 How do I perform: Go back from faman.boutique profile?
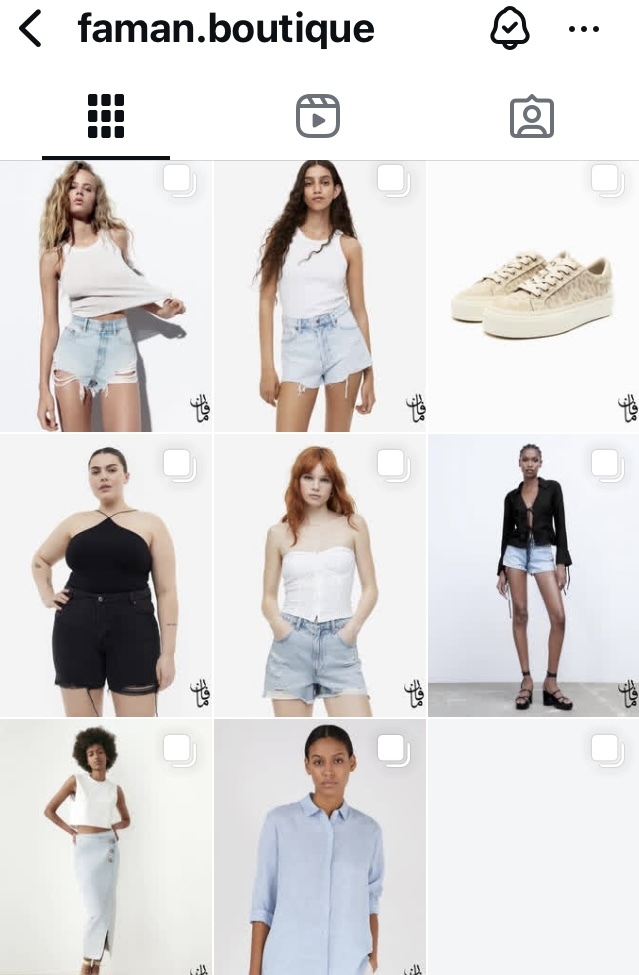pos(30,30)
